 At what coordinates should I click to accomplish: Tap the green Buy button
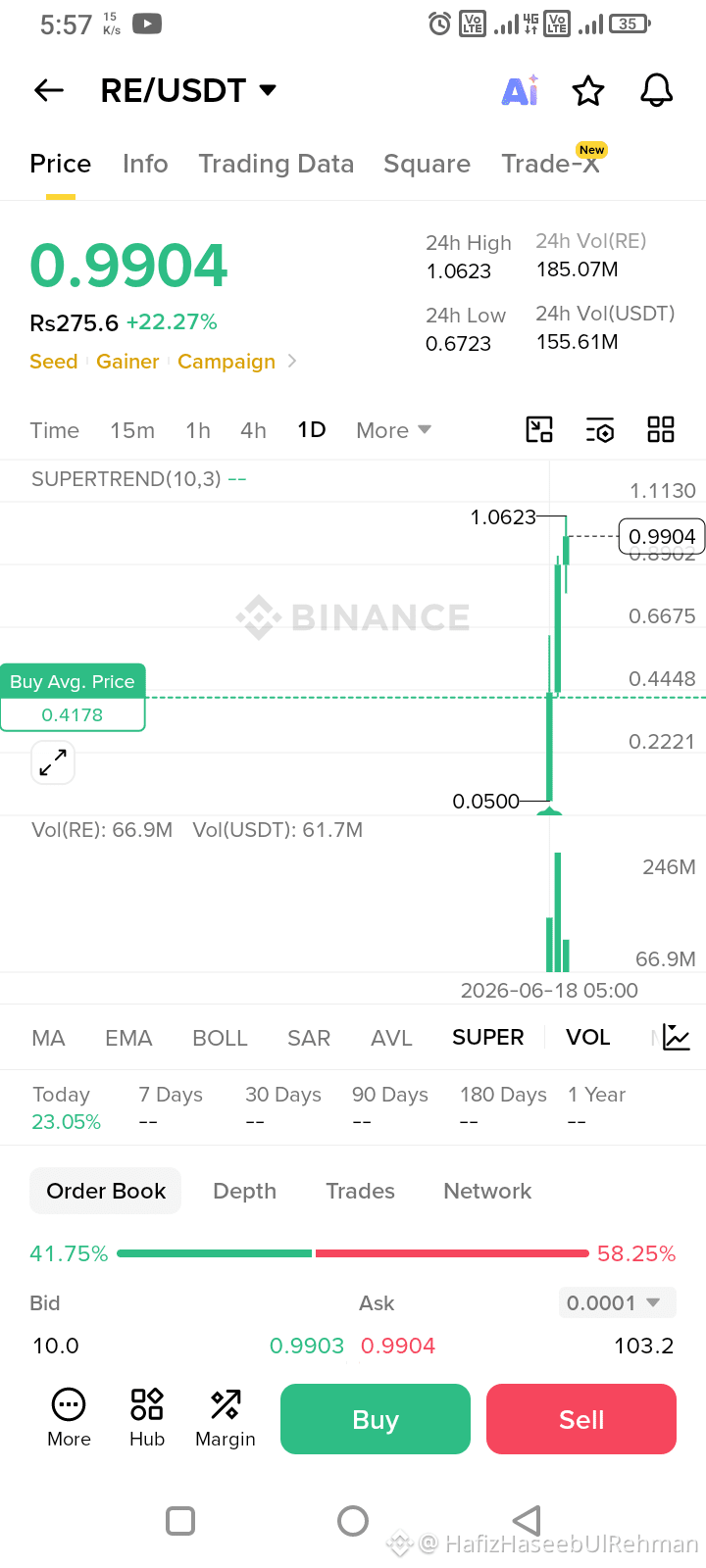[376, 1419]
